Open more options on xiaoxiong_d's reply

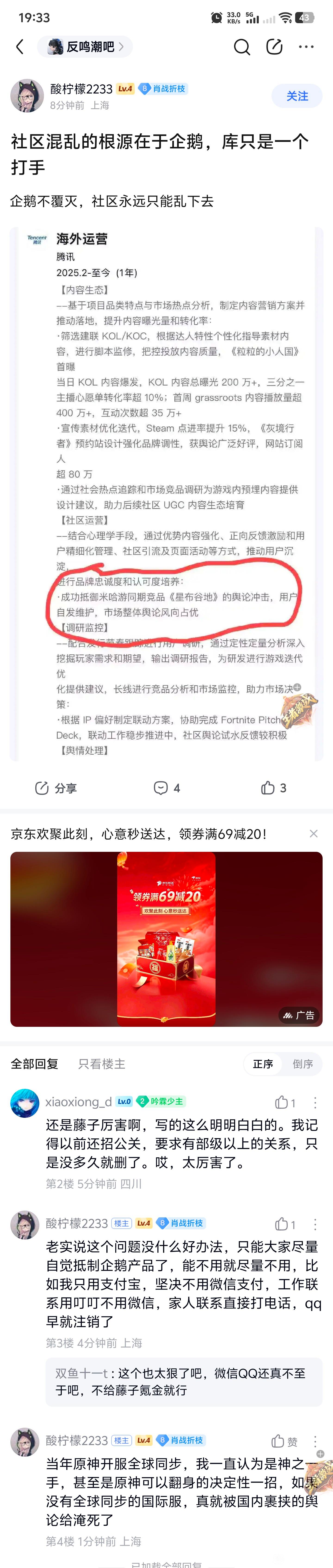click(x=315, y=1102)
